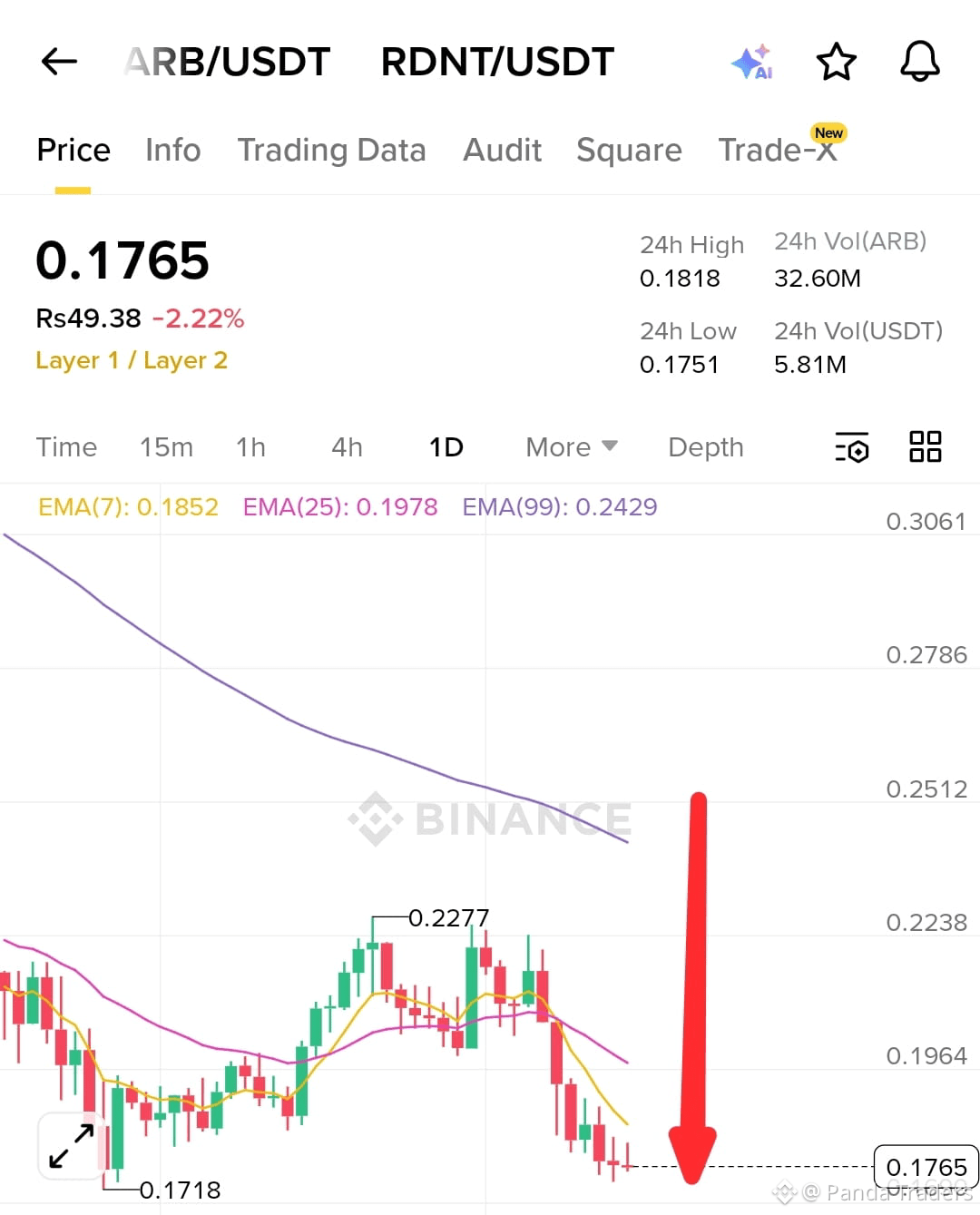Switch to the RDNT/USDT pair tab
The height and width of the screenshot is (1215, 980).
[x=497, y=61]
